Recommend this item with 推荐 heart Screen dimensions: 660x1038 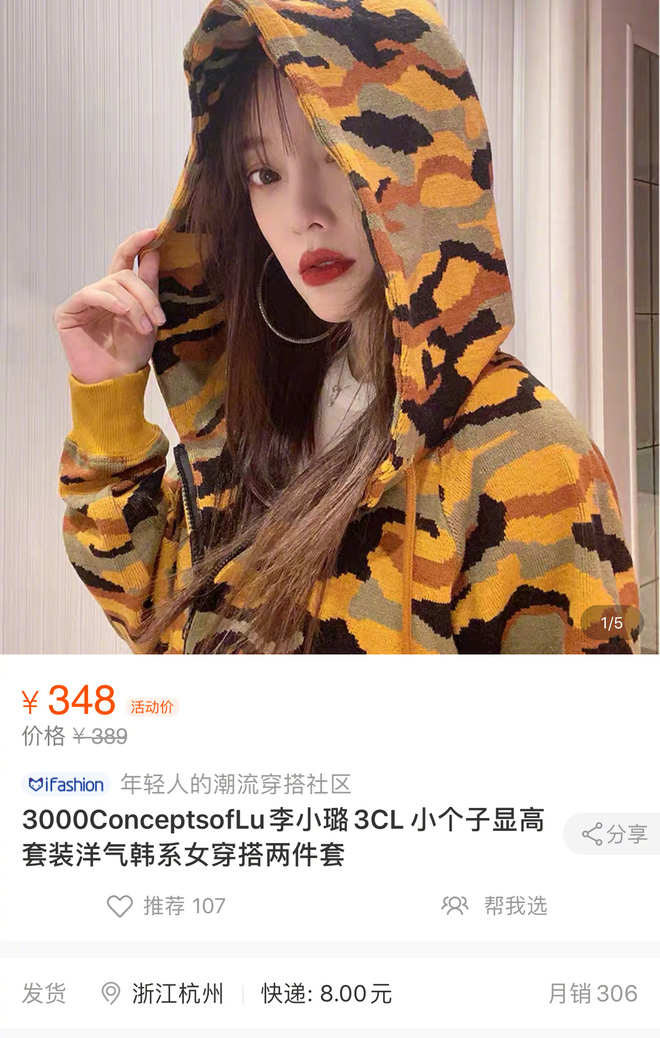tap(166, 906)
